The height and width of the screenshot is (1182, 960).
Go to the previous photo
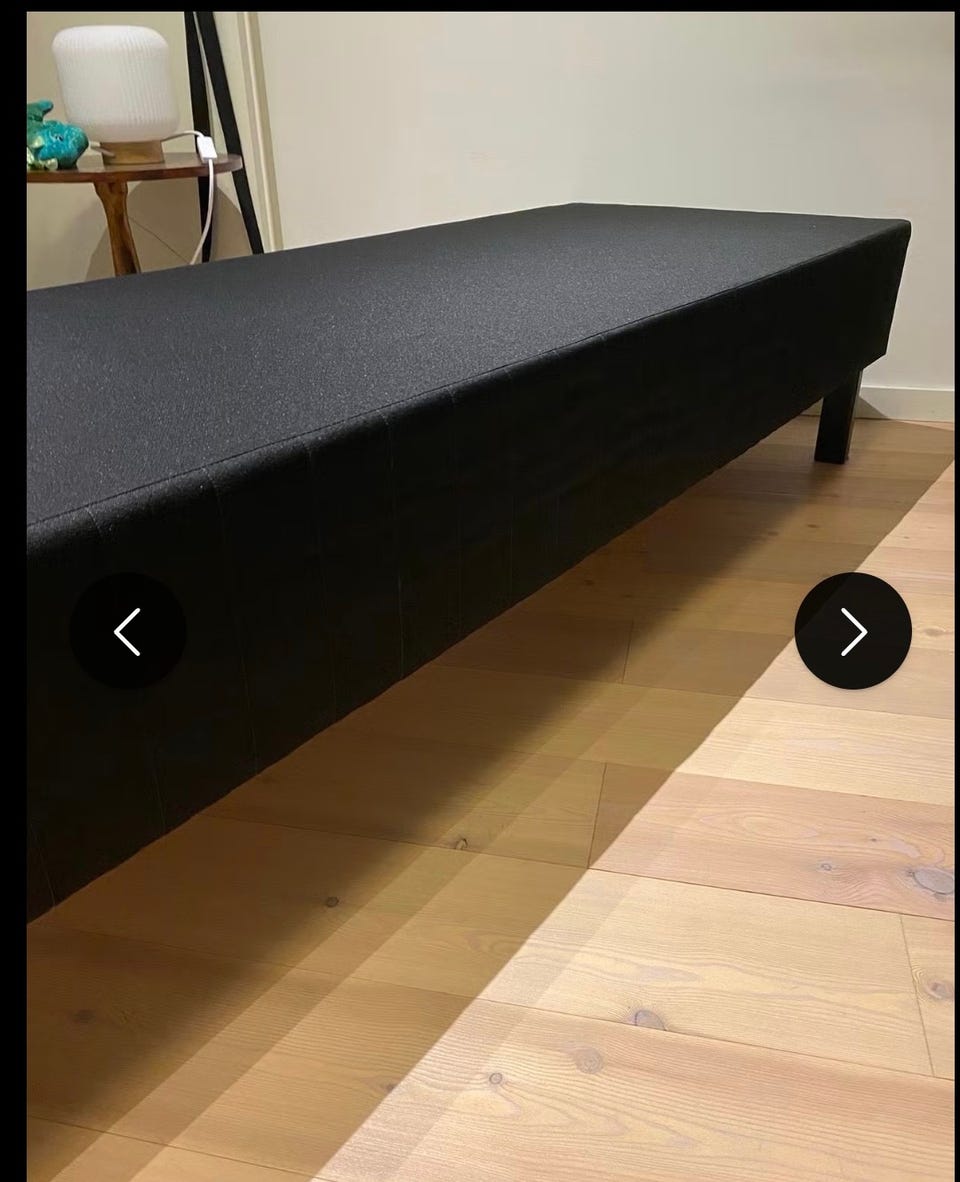(x=127, y=631)
